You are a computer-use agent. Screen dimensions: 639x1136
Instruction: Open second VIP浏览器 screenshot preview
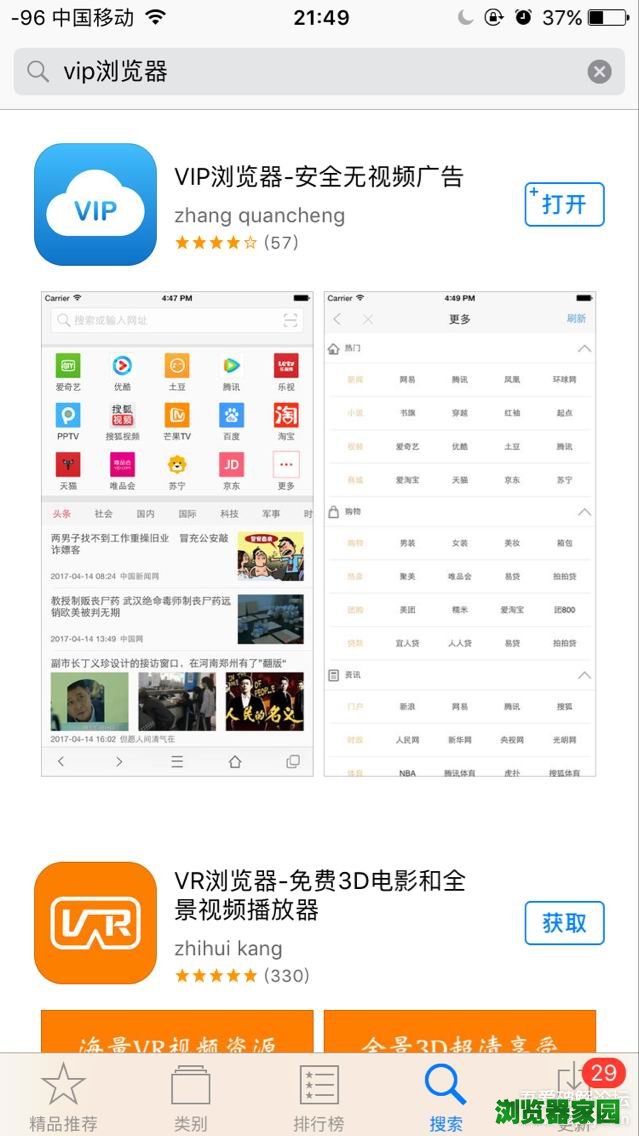coord(459,533)
